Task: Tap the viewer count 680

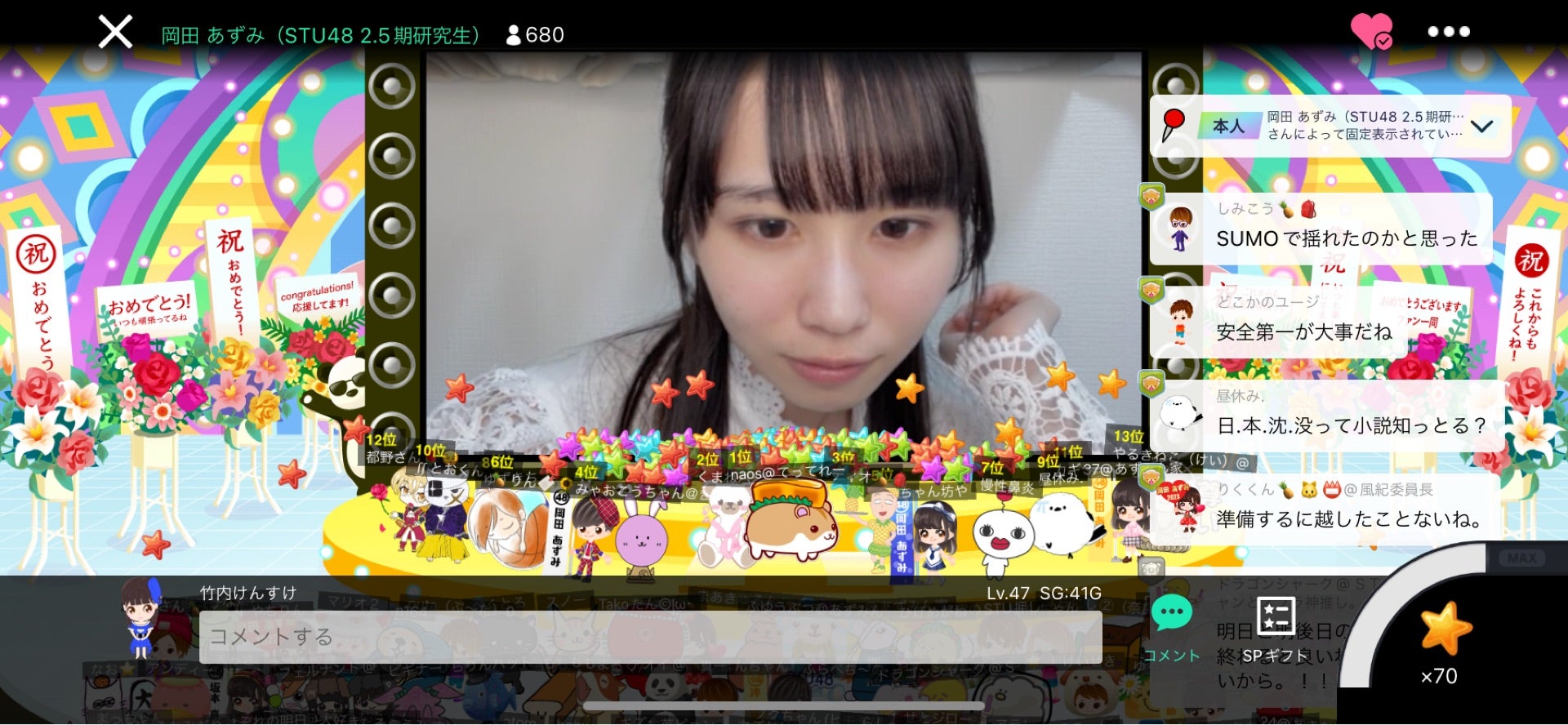Action: [x=536, y=35]
